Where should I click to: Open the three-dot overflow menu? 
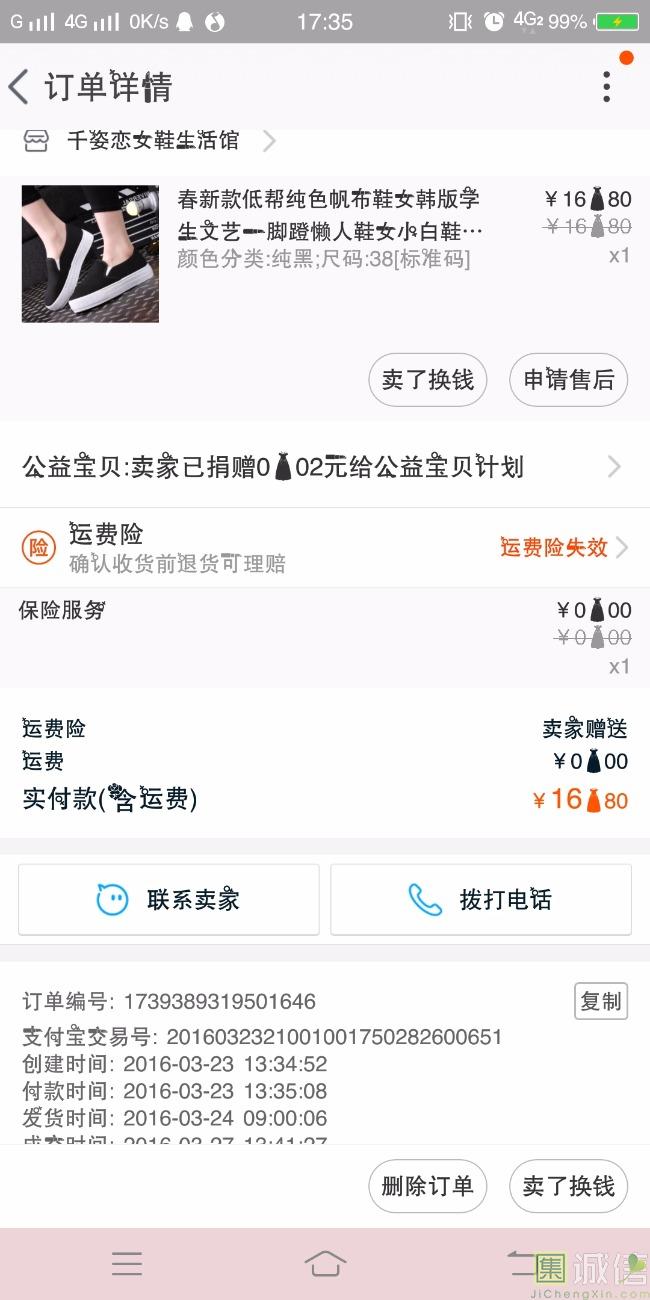606,87
